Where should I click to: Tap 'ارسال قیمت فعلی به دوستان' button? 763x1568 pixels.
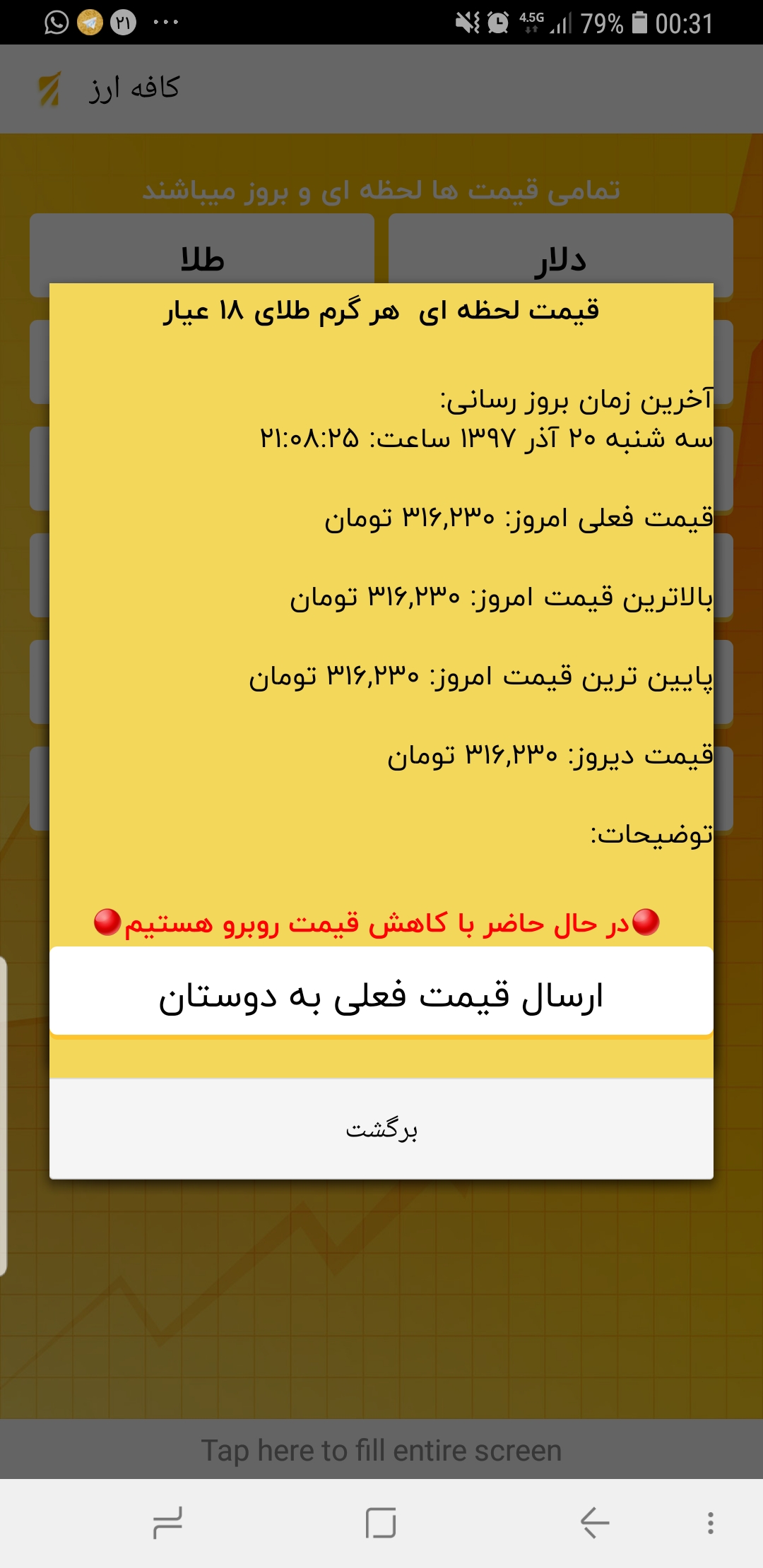click(381, 994)
